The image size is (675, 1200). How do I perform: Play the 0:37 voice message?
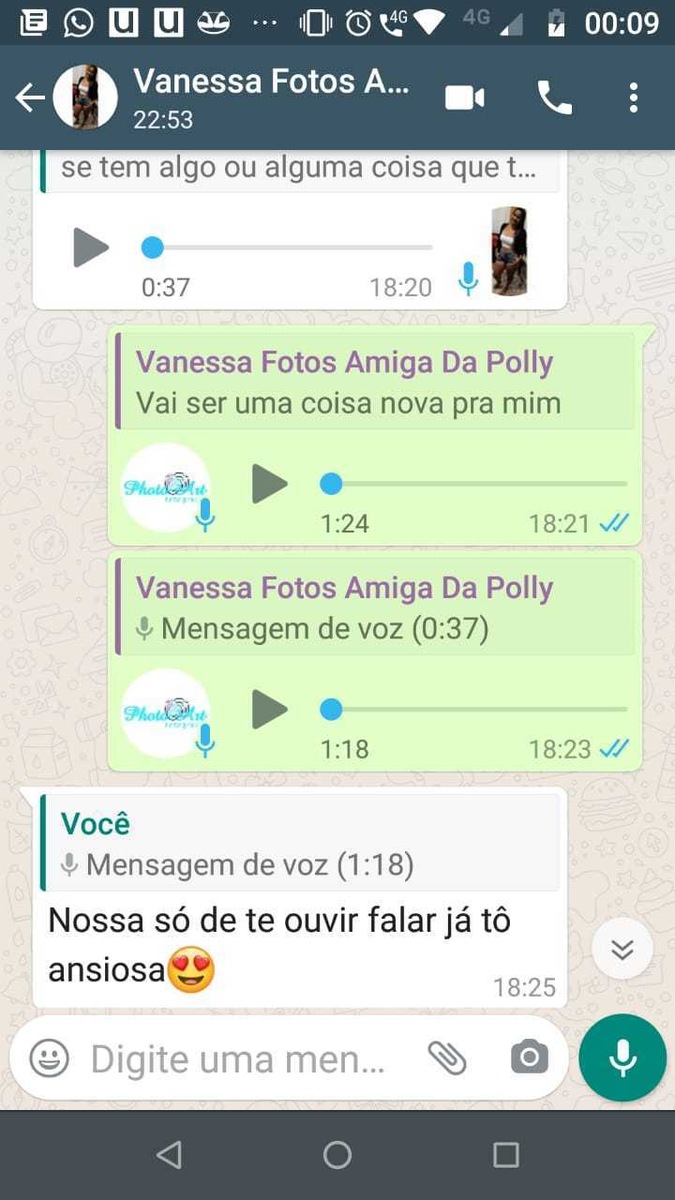[x=90, y=247]
